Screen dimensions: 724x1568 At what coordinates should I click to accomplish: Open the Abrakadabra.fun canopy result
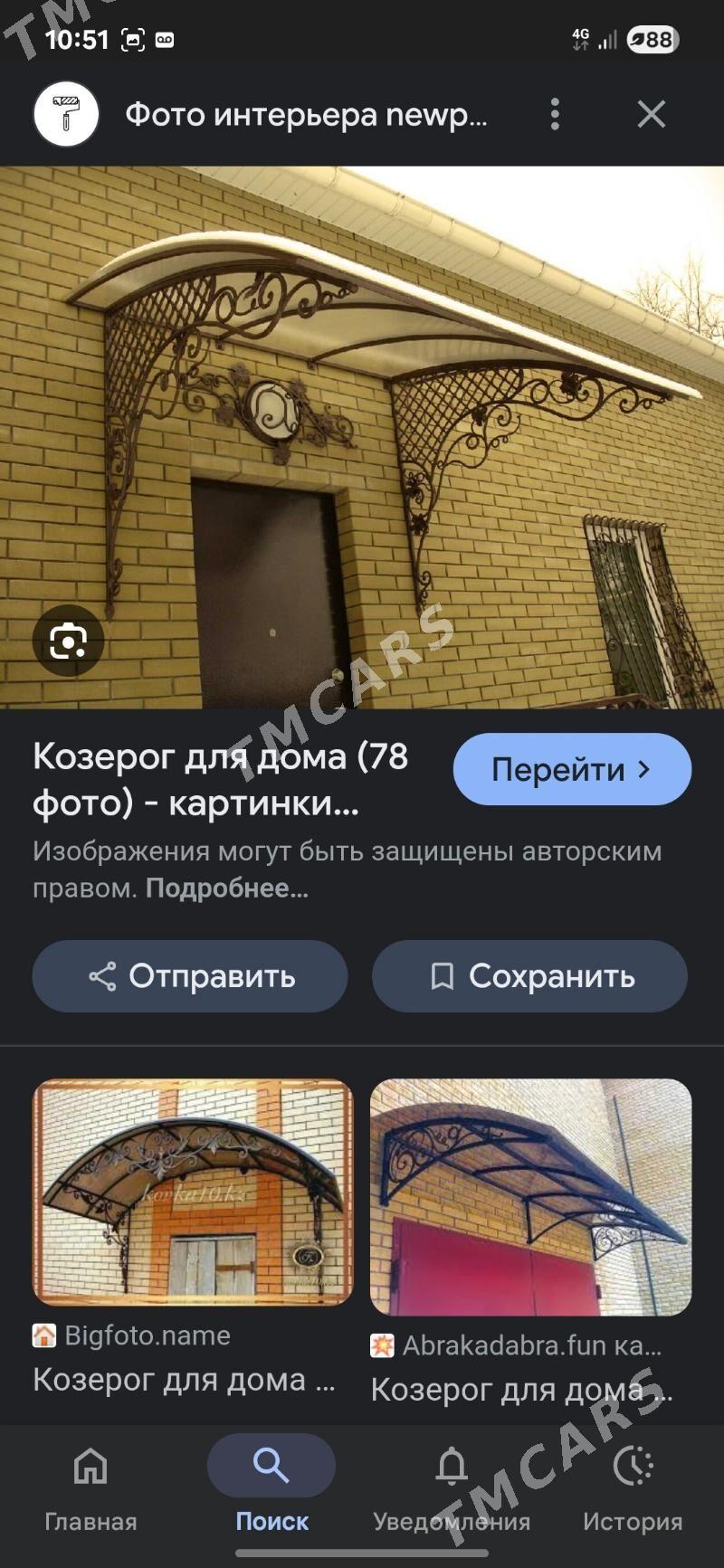[x=530, y=1196]
